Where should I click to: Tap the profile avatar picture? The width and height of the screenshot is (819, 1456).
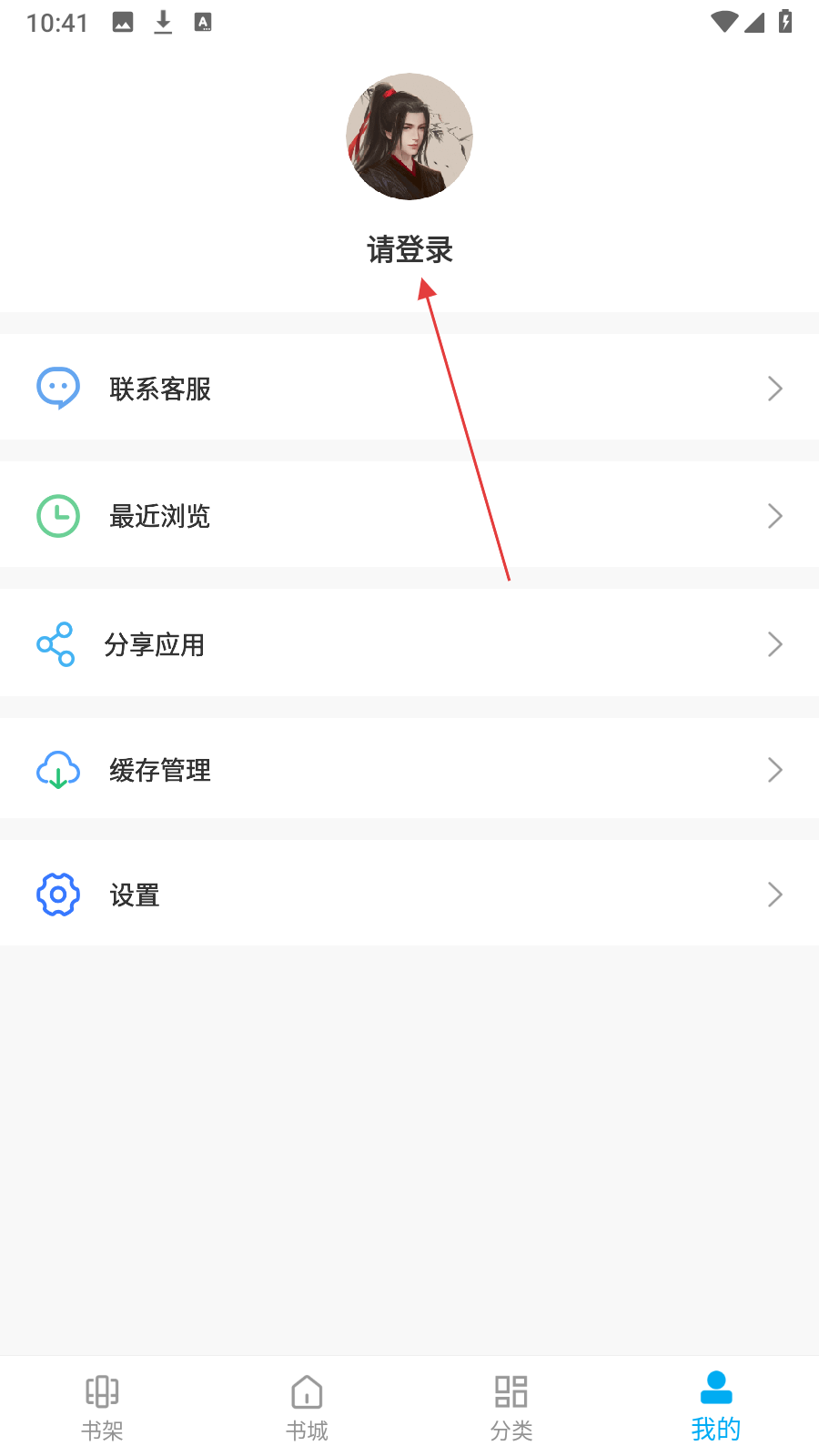[409, 136]
